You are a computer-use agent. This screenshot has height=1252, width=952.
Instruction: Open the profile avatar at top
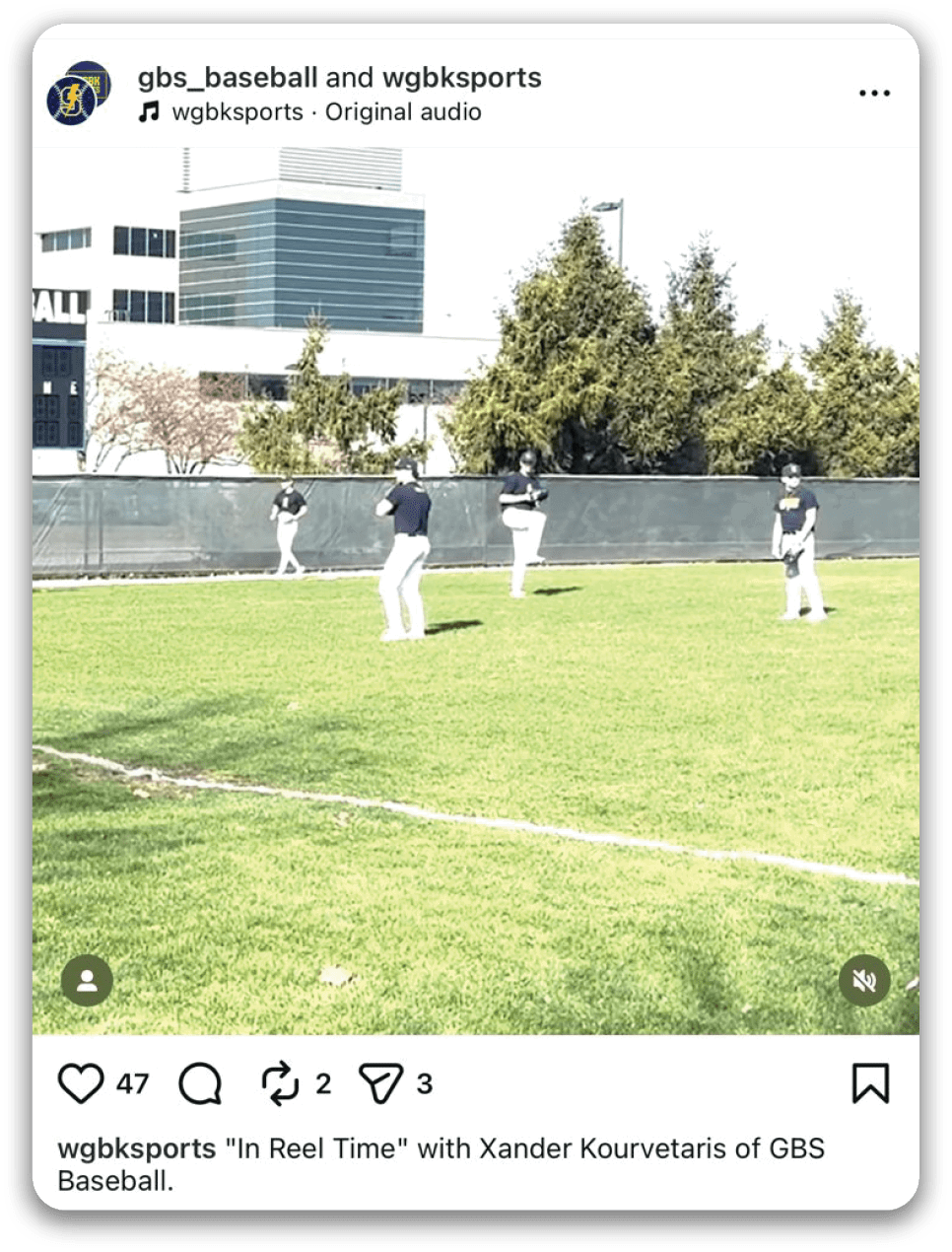(79, 94)
